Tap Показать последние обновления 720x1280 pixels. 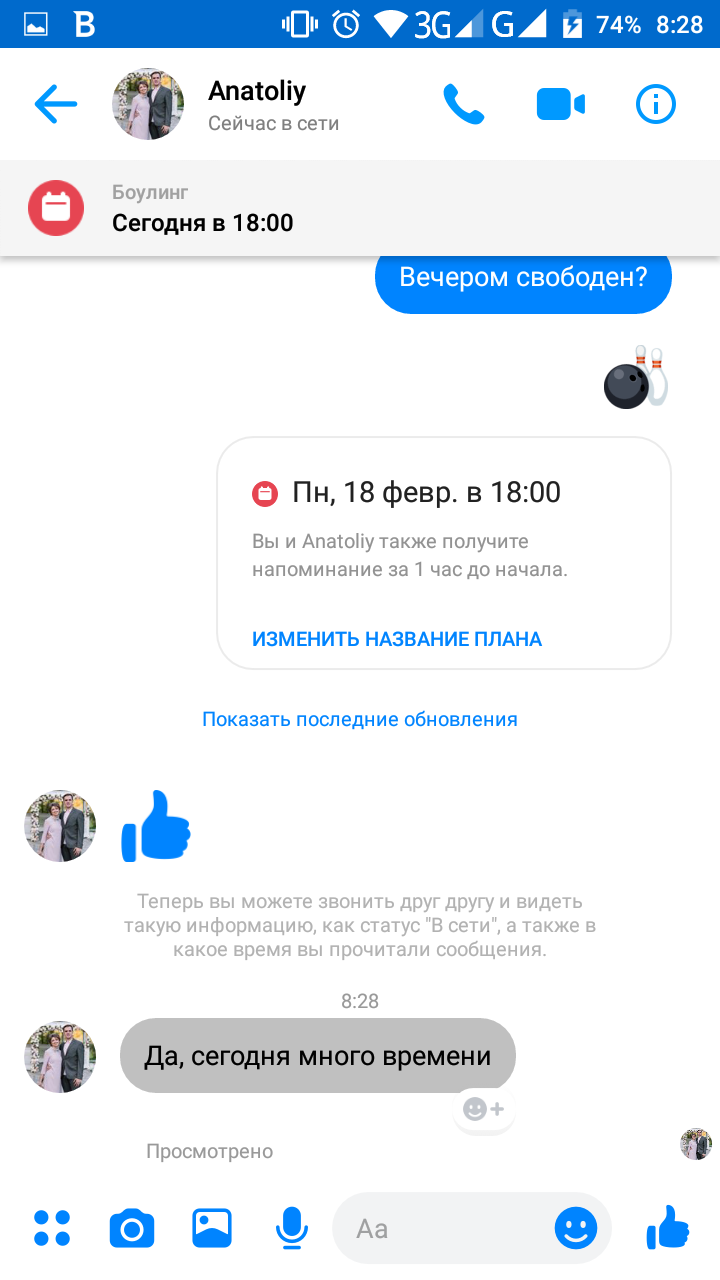360,719
